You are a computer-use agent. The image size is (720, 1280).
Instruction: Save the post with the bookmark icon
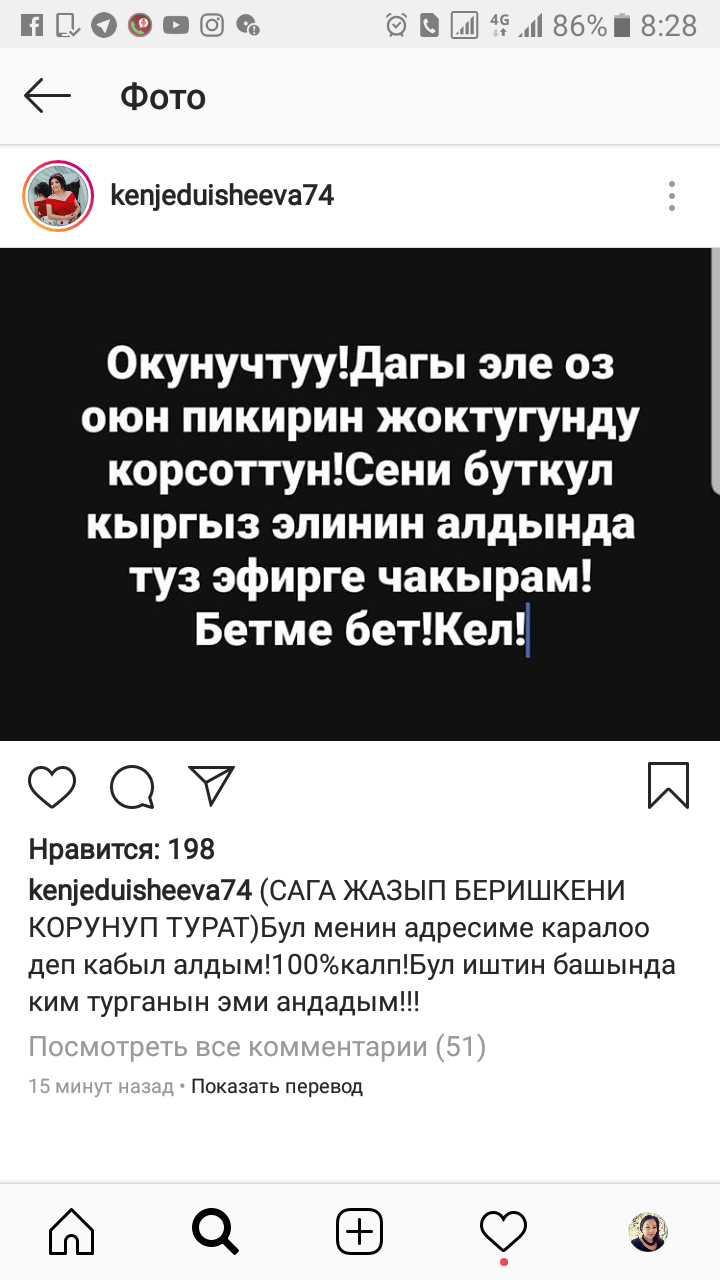[x=668, y=786]
